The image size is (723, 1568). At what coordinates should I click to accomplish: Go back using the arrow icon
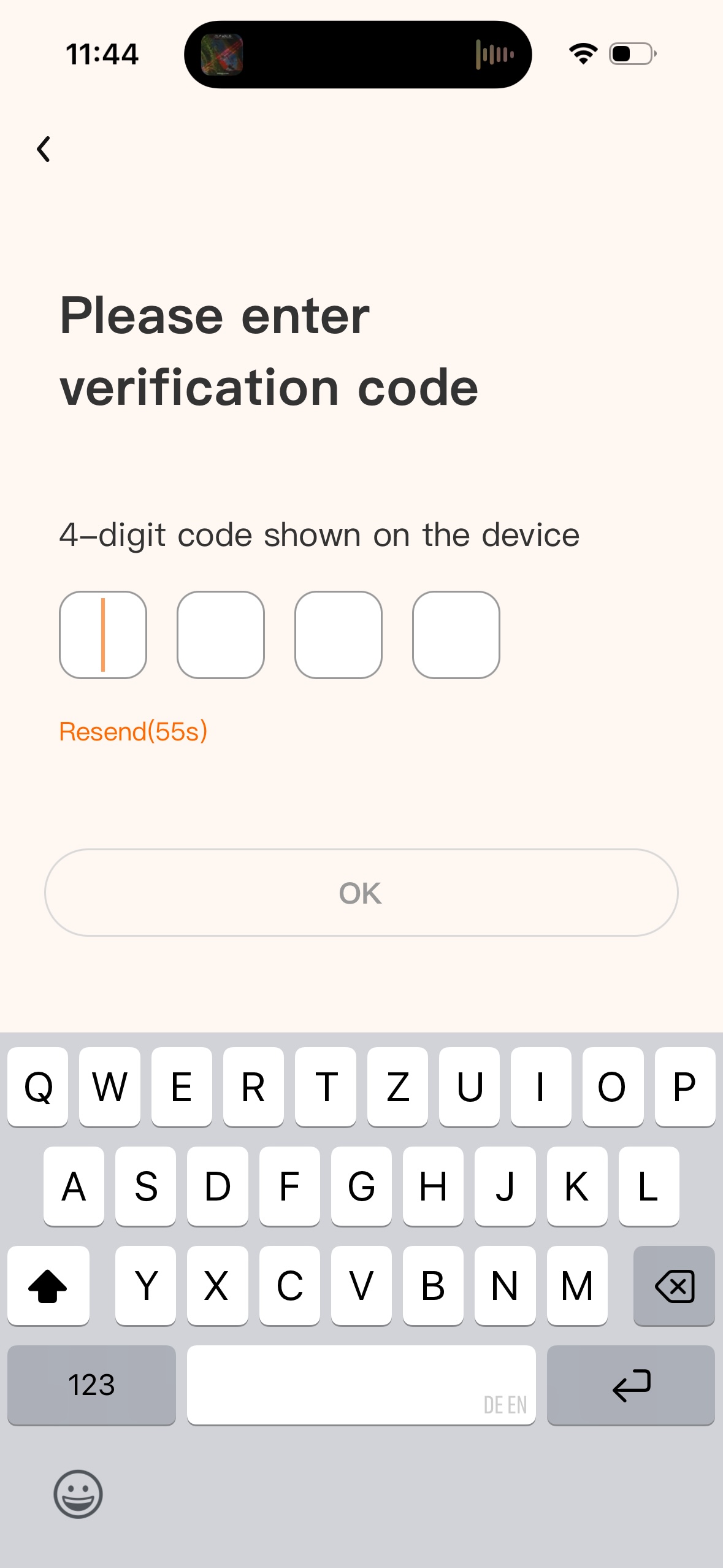pos(44,149)
